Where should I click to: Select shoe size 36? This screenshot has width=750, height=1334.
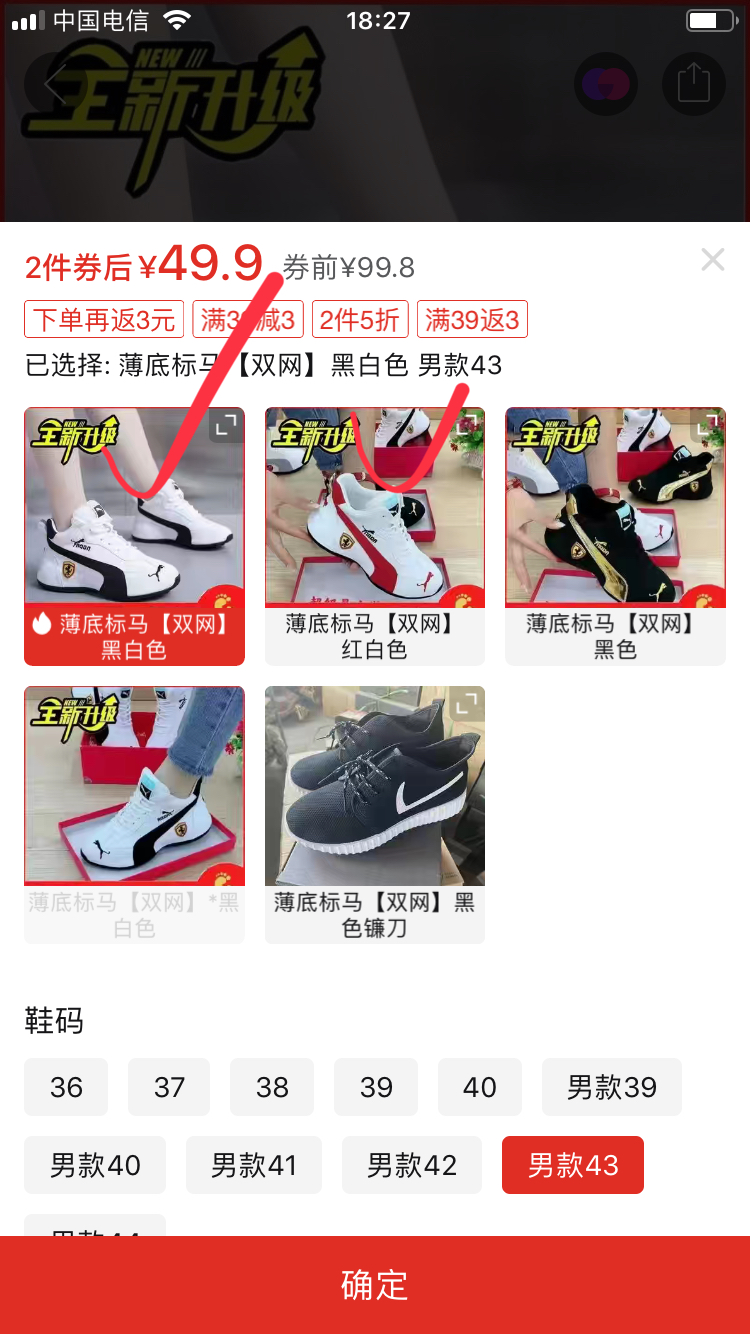(x=66, y=1087)
